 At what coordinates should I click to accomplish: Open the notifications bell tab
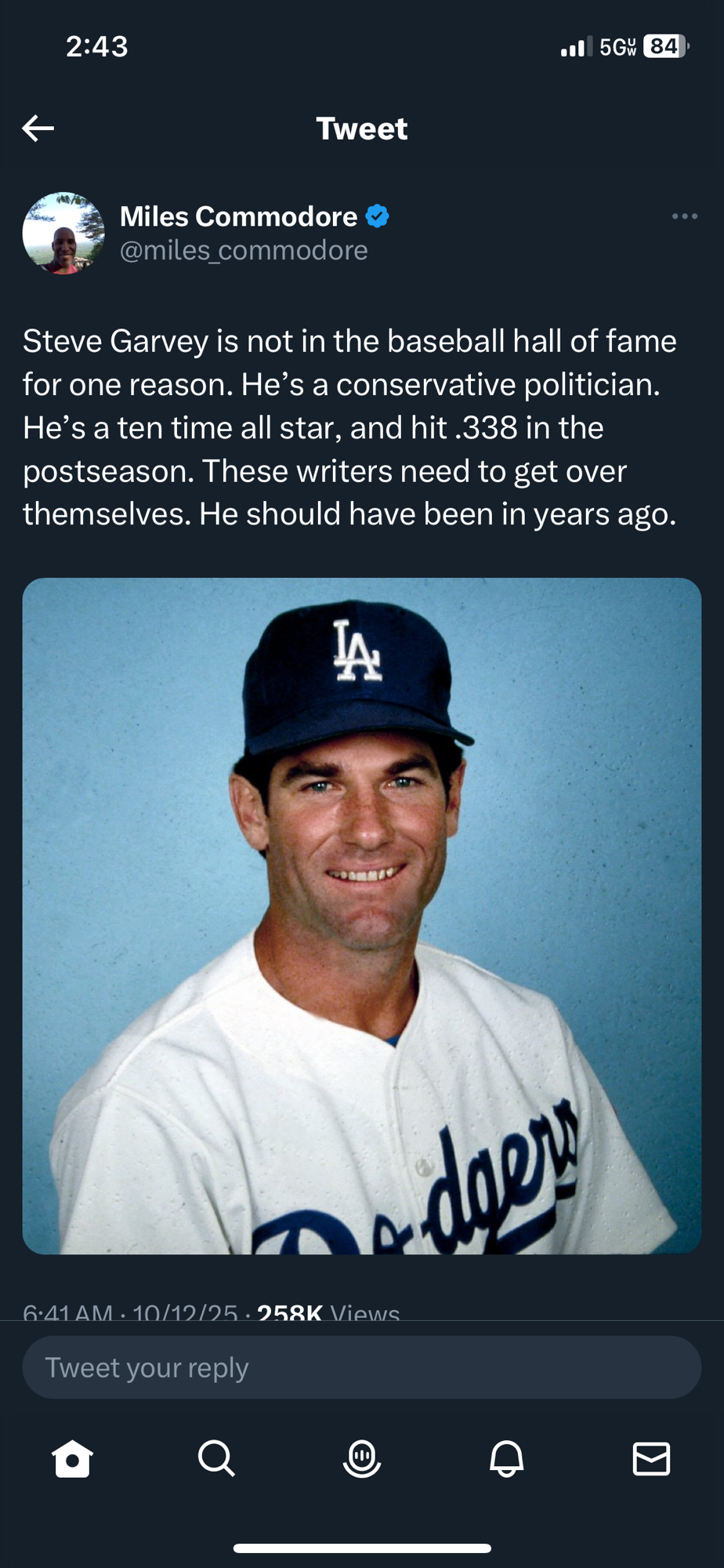[506, 1458]
